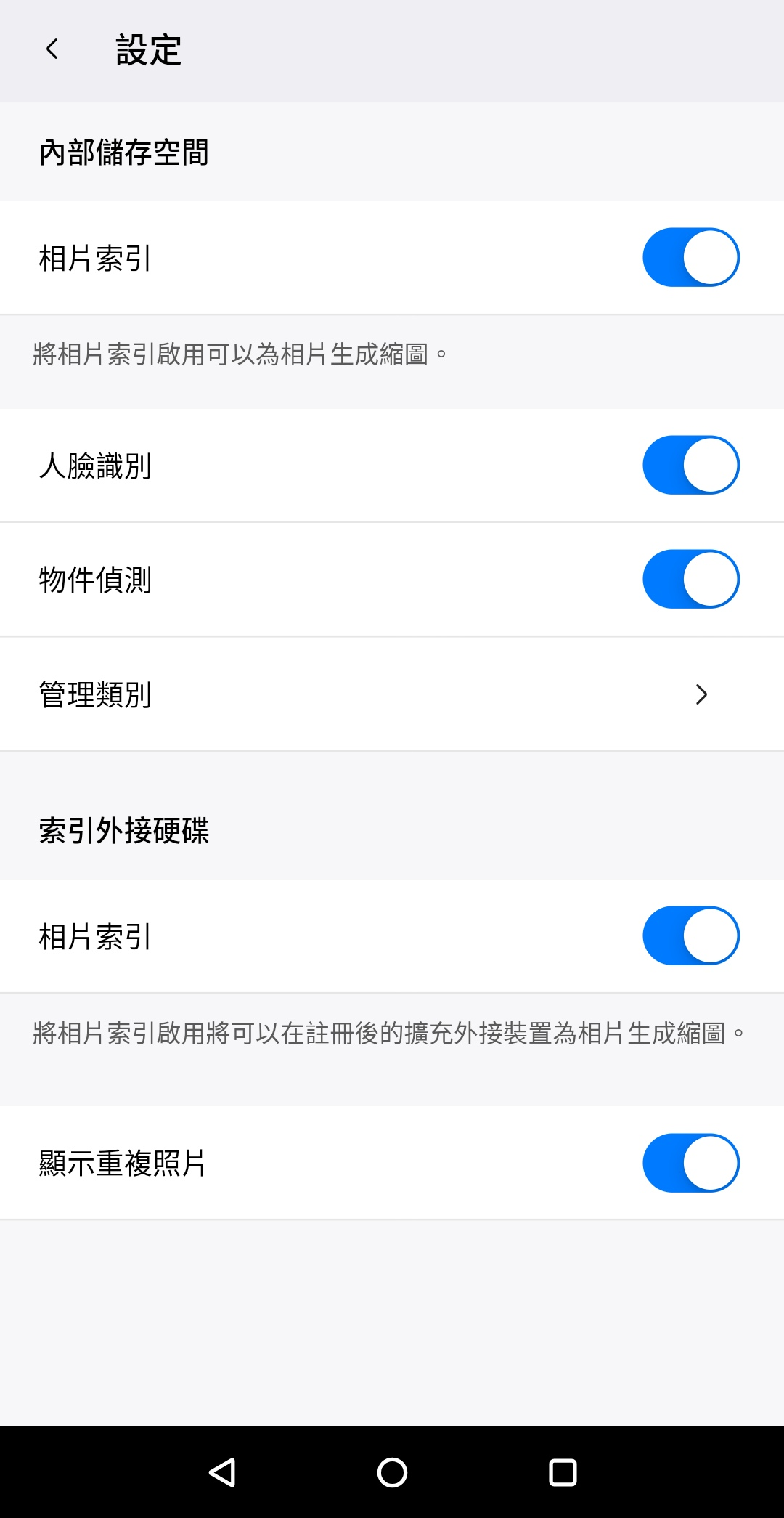Disable the 人臉識別 switch
The height and width of the screenshot is (1518, 784).
[x=690, y=466]
